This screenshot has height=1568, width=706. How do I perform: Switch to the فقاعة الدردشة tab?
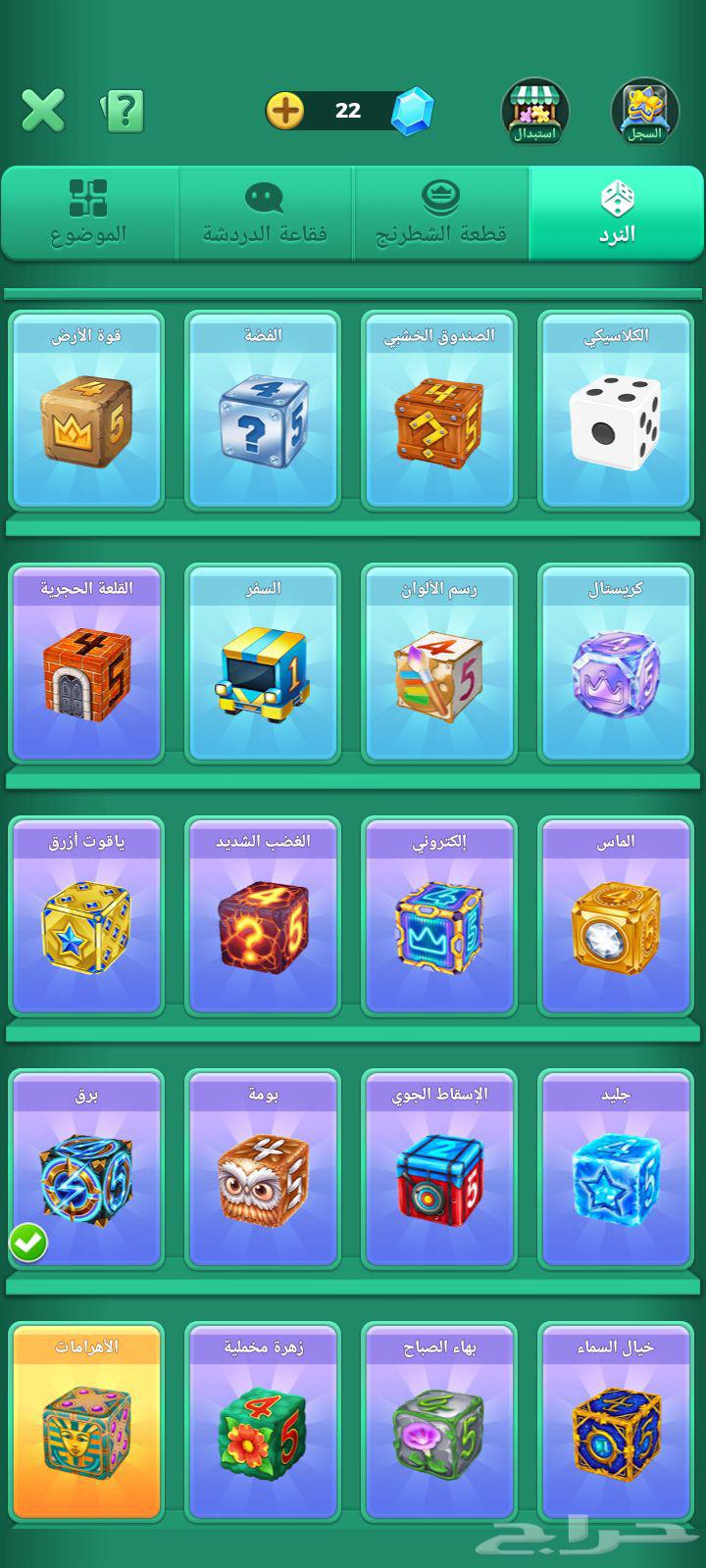click(x=265, y=213)
